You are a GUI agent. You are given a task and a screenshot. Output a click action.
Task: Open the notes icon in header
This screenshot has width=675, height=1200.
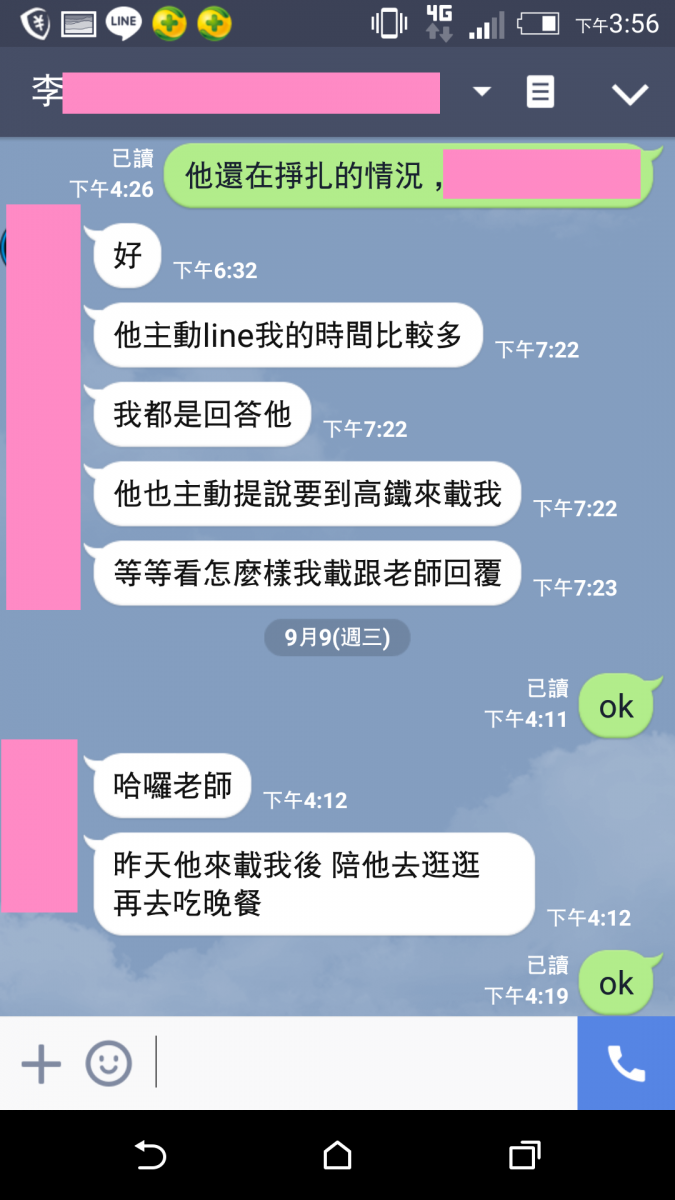540,93
